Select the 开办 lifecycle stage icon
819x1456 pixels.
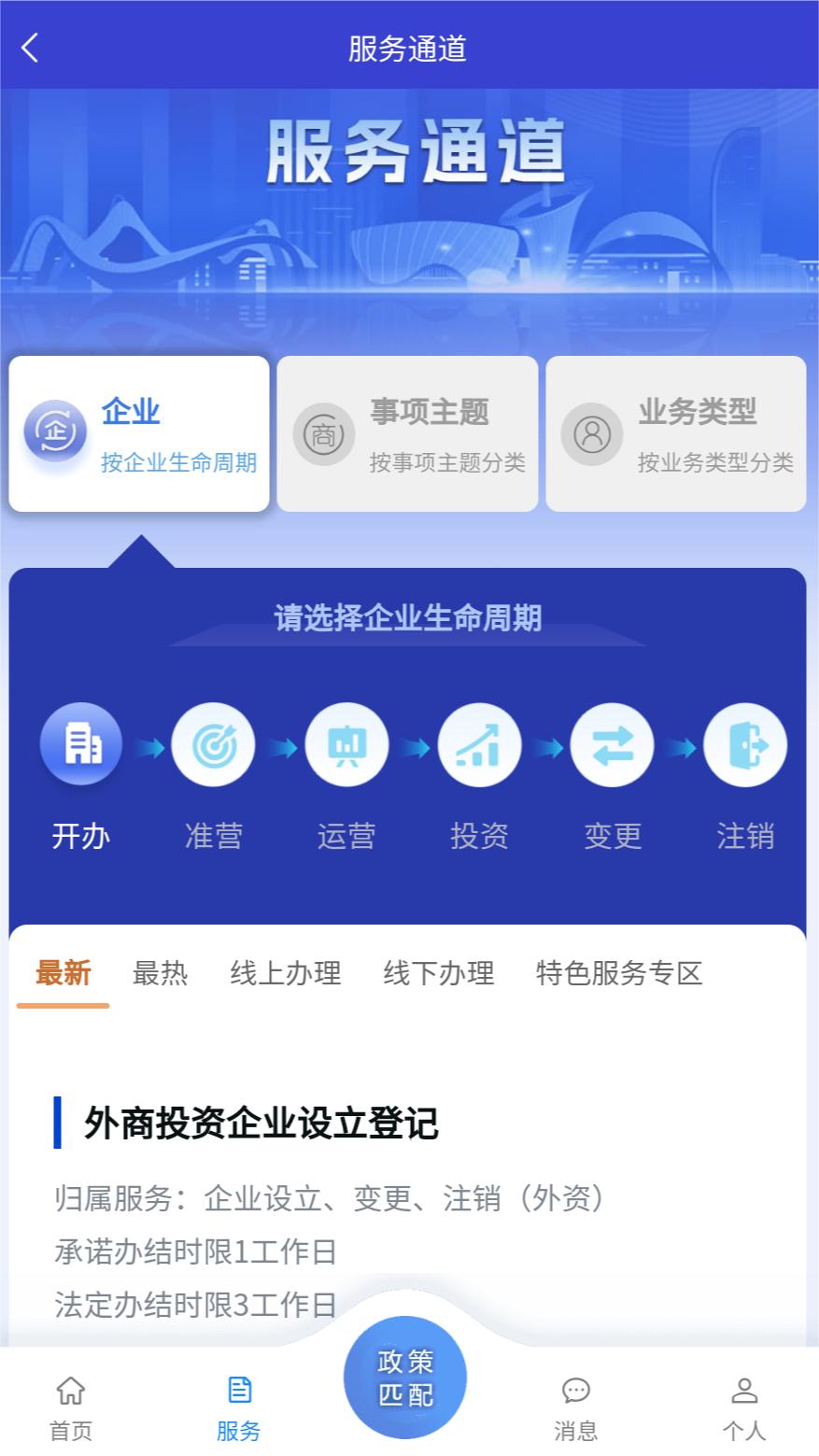pyautogui.click(x=81, y=744)
